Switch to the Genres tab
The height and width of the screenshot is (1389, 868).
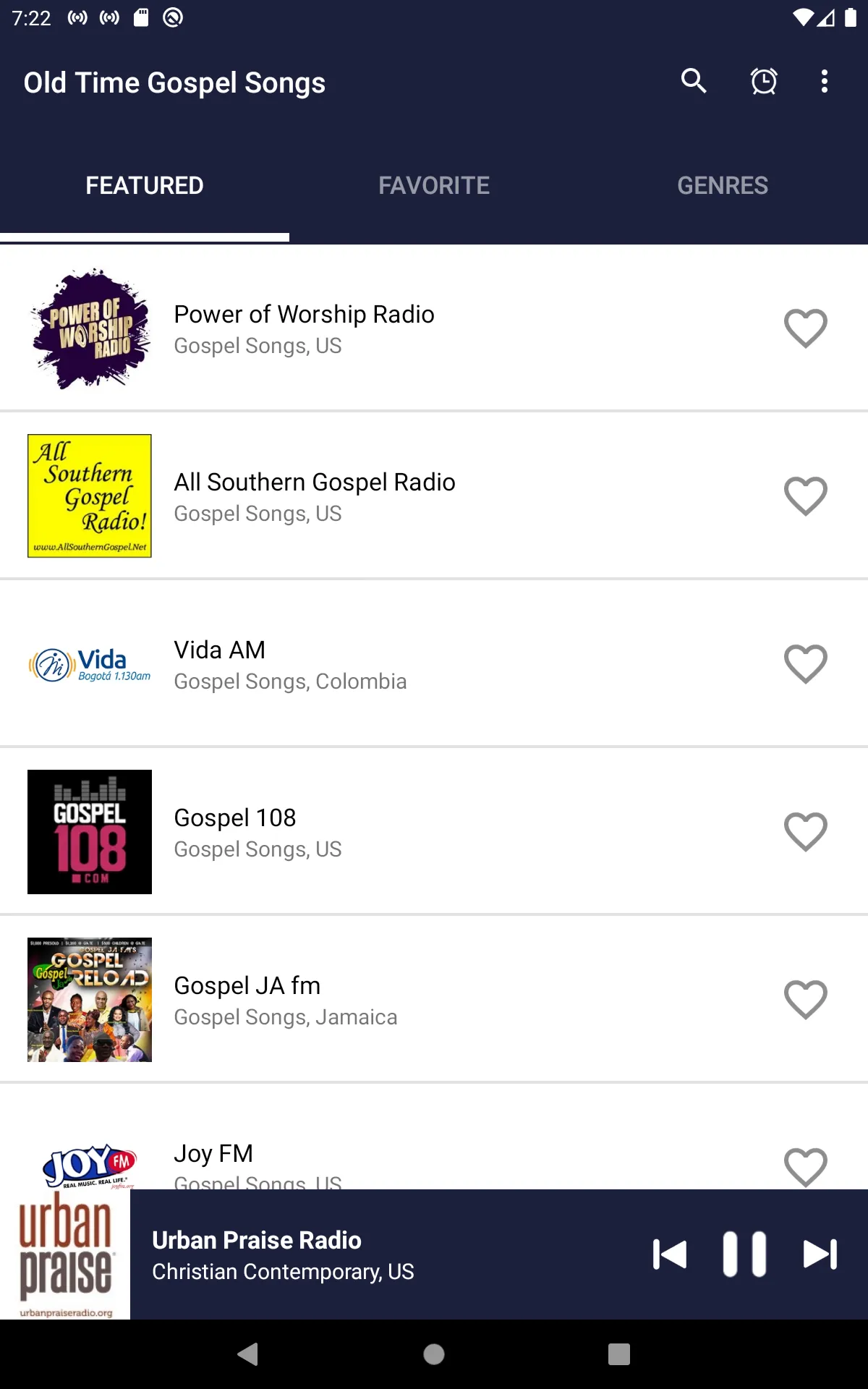(x=723, y=185)
